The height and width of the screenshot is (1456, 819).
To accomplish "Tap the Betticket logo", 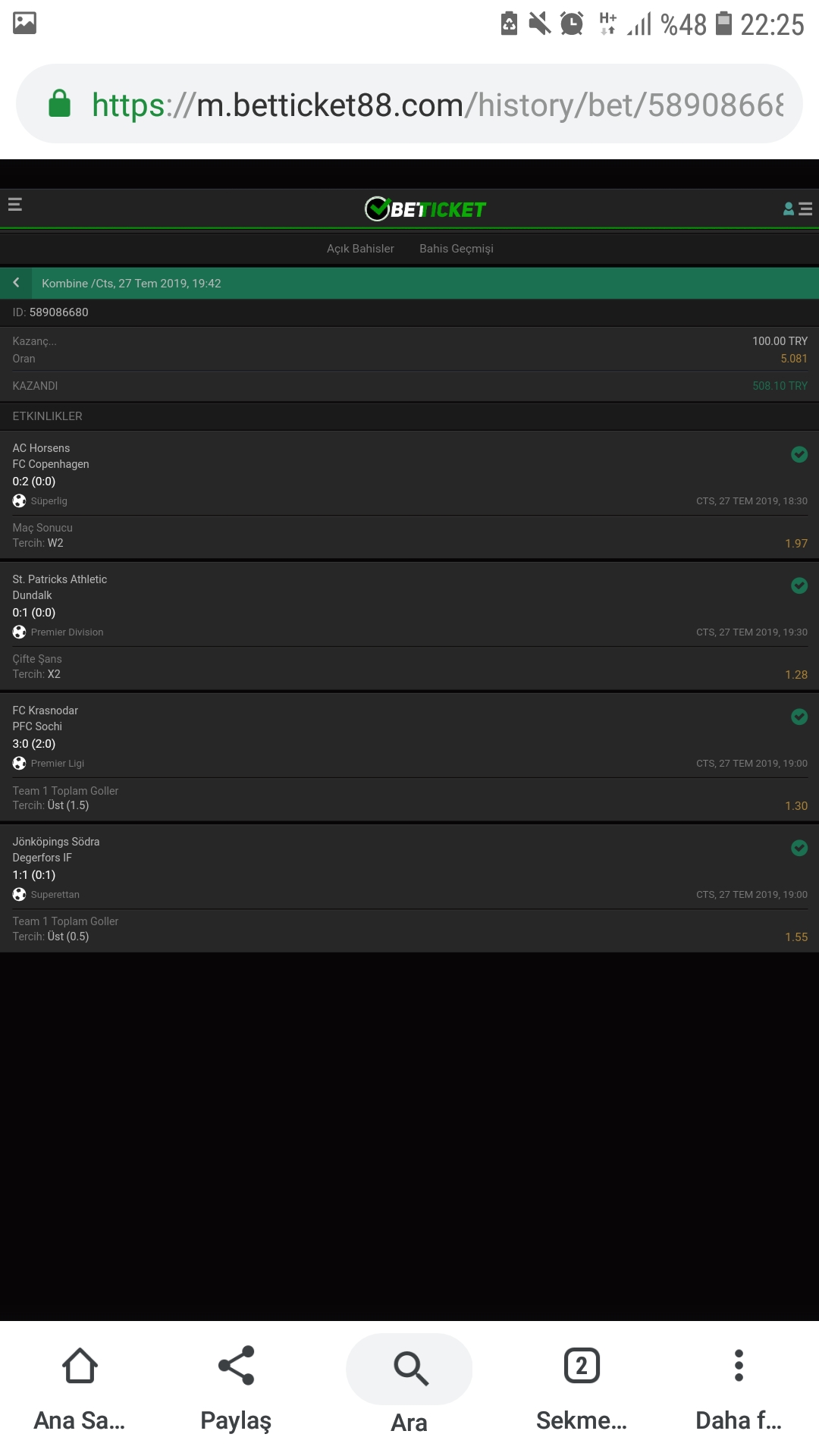I will (x=425, y=209).
